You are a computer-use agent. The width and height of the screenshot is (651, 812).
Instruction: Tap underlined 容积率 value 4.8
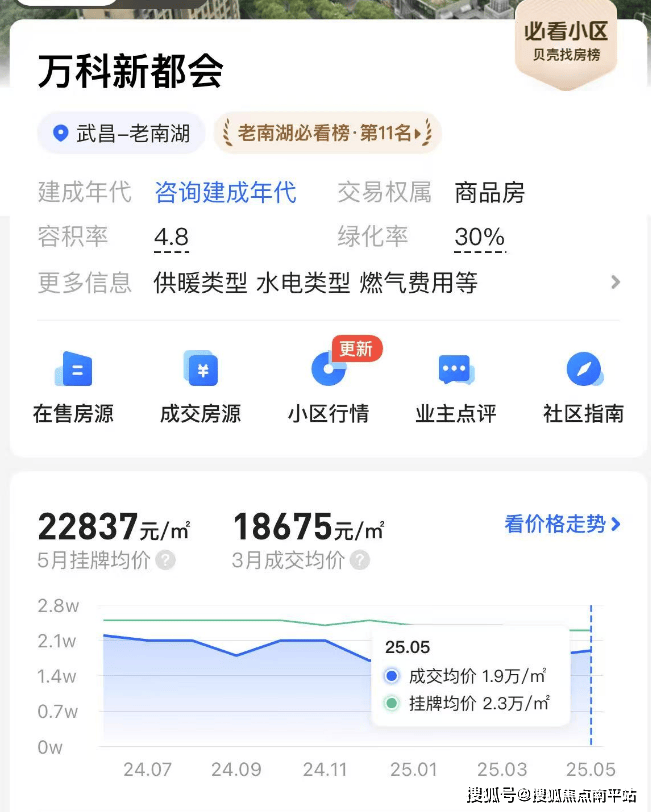(x=171, y=238)
